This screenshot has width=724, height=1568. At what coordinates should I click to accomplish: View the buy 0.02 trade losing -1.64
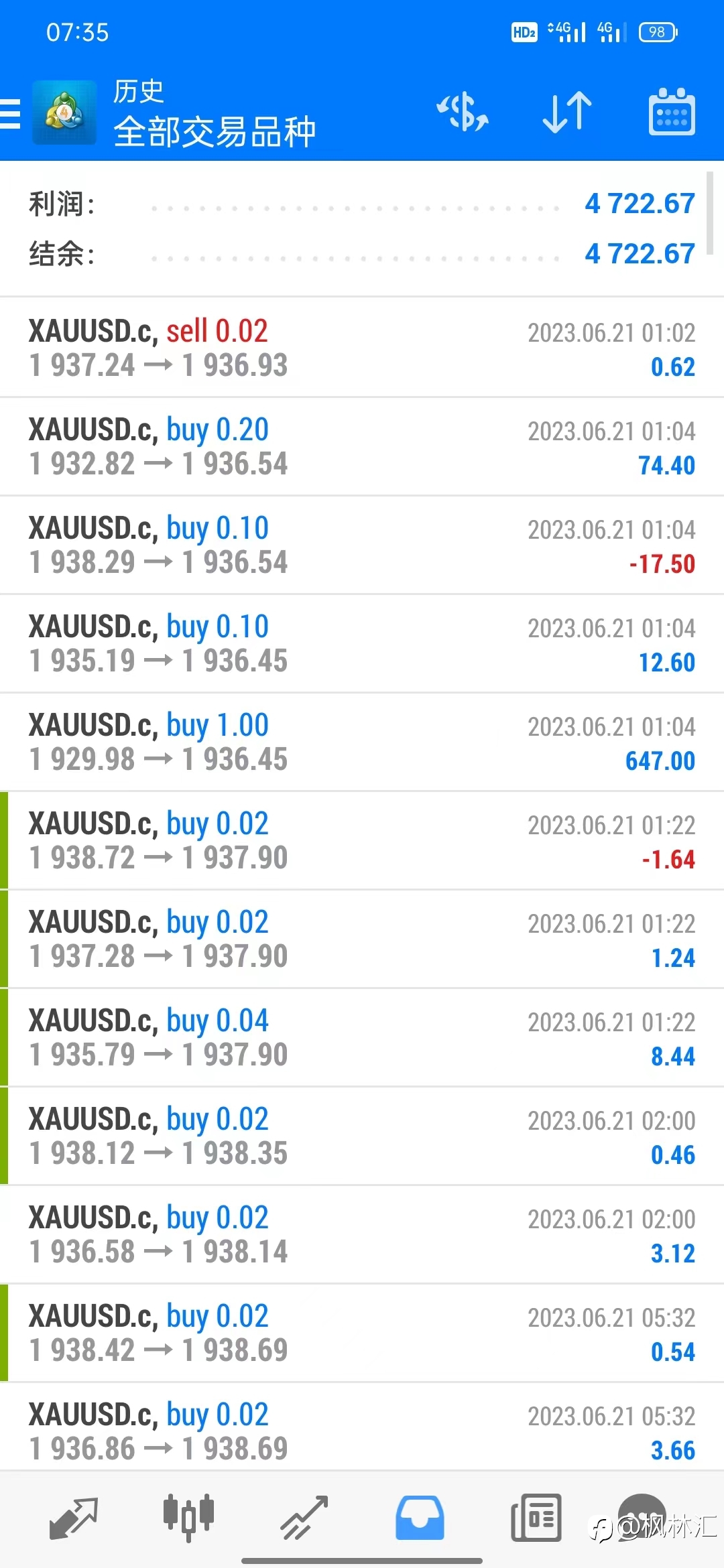[x=362, y=840]
